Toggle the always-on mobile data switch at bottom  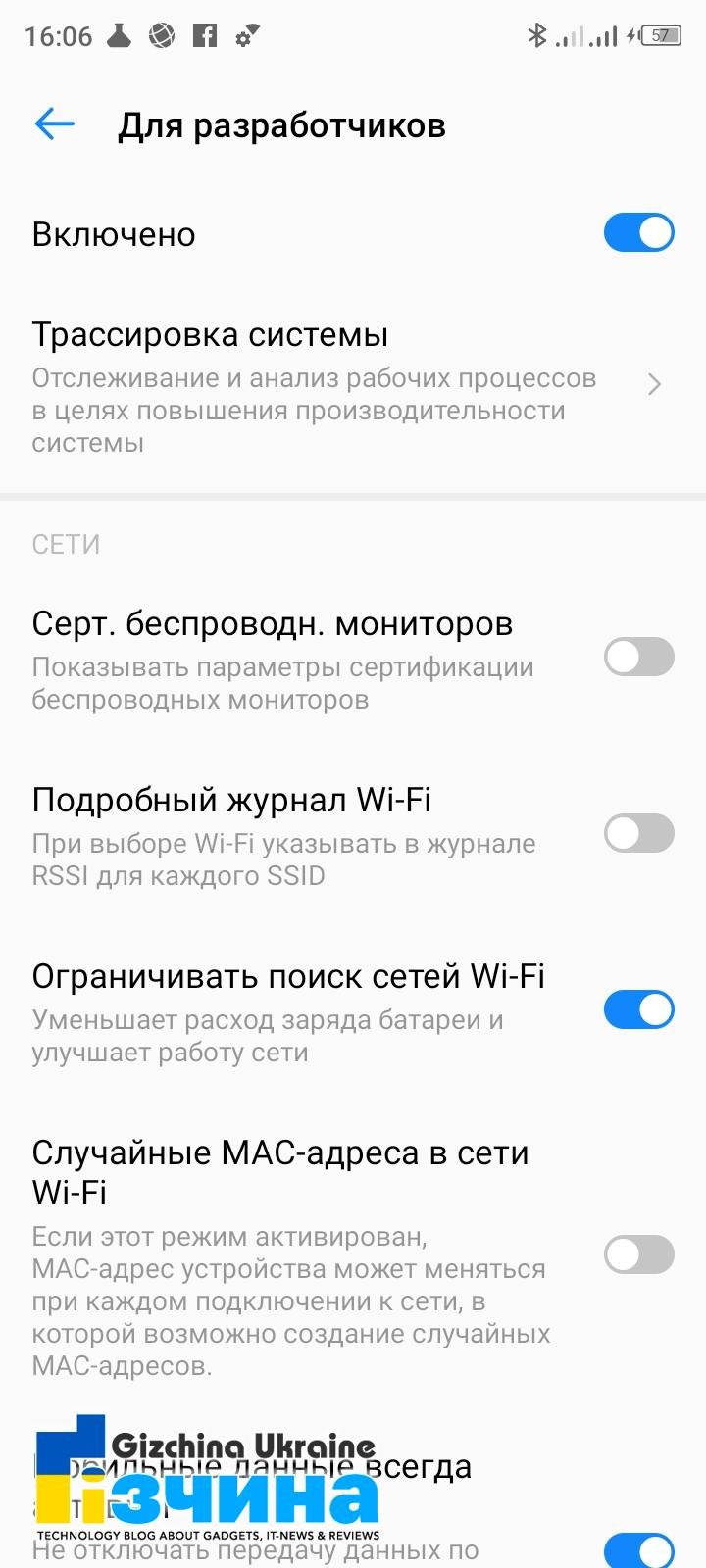pos(638,1551)
